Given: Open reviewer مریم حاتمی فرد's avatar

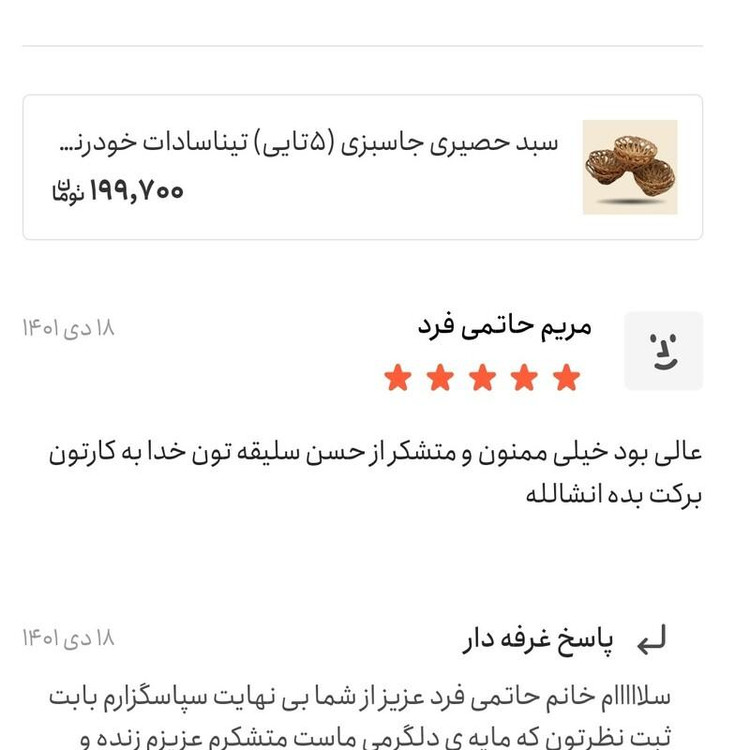Looking at the screenshot, I should click(x=663, y=350).
